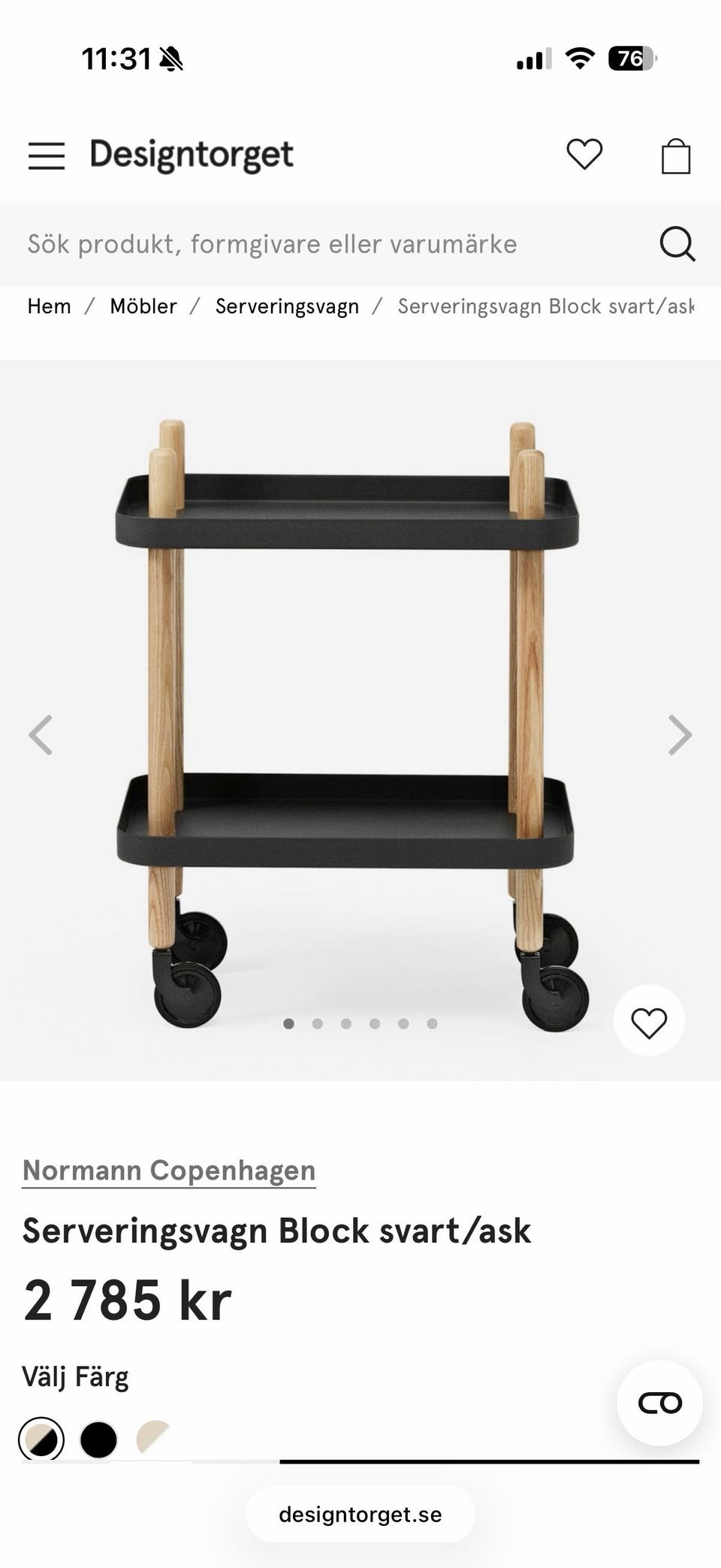Jump to second image via dot
The height and width of the screenshot is (1568, 721).
pyautogui.click(x=317, y=1023)
